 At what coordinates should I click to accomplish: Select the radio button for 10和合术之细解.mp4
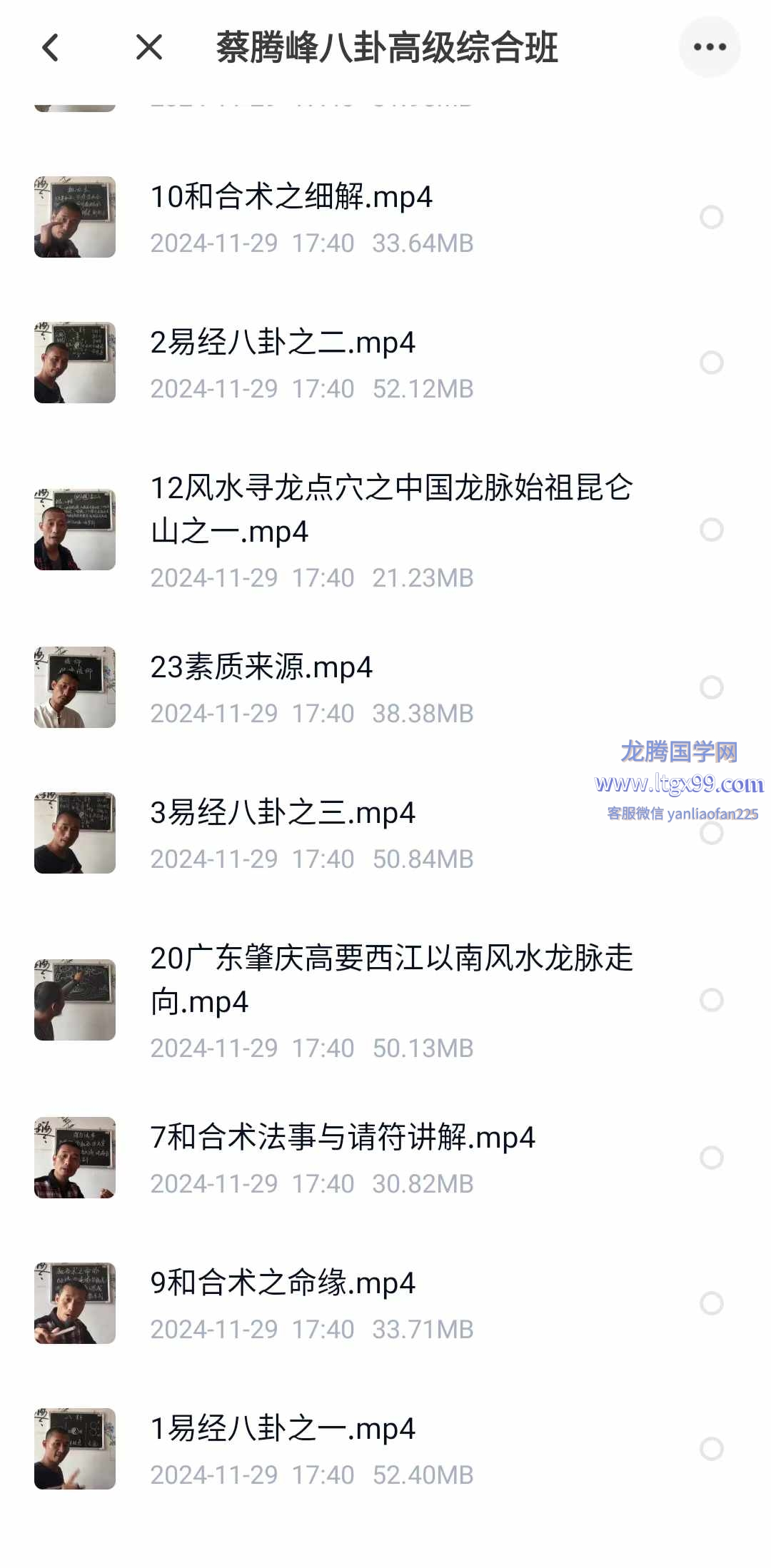(711, 217)
